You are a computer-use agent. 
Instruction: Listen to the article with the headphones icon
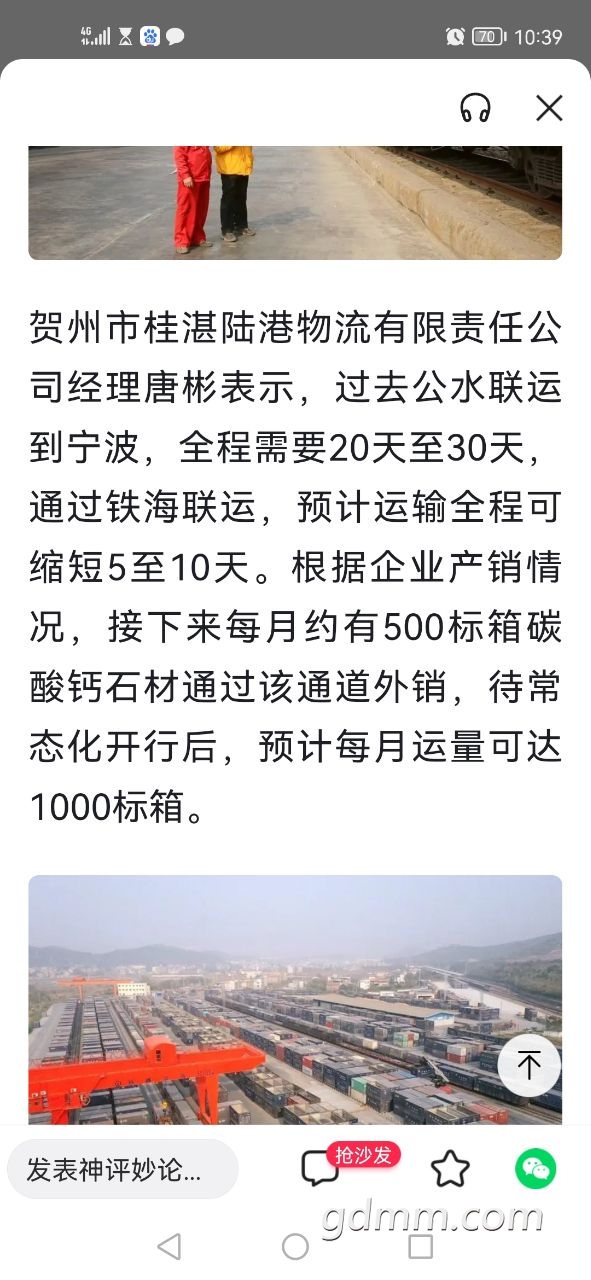click(x=475, y=108)
